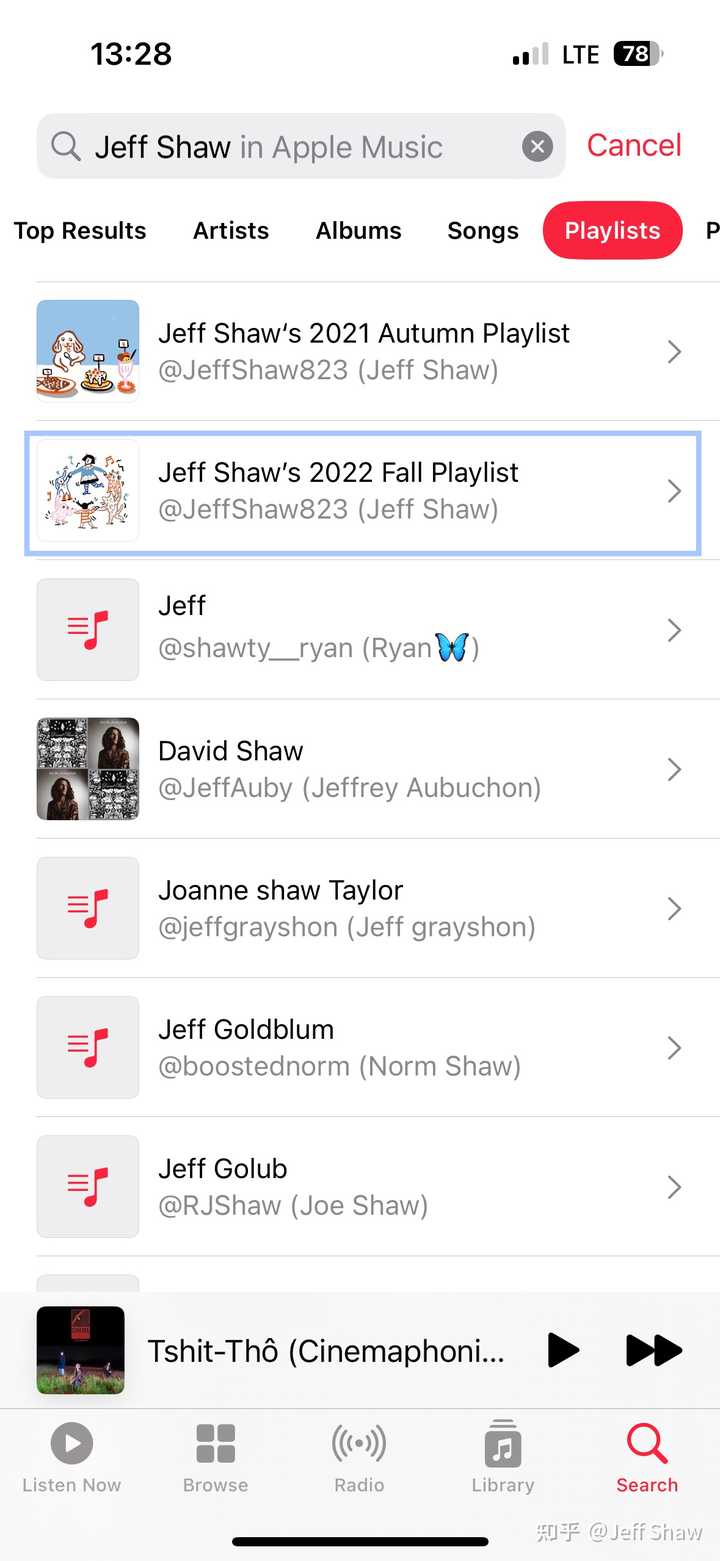Viewport: 720px width, 1561px height.
Task: Go to the Listen Now tab
Action: tap(72, 1458)
